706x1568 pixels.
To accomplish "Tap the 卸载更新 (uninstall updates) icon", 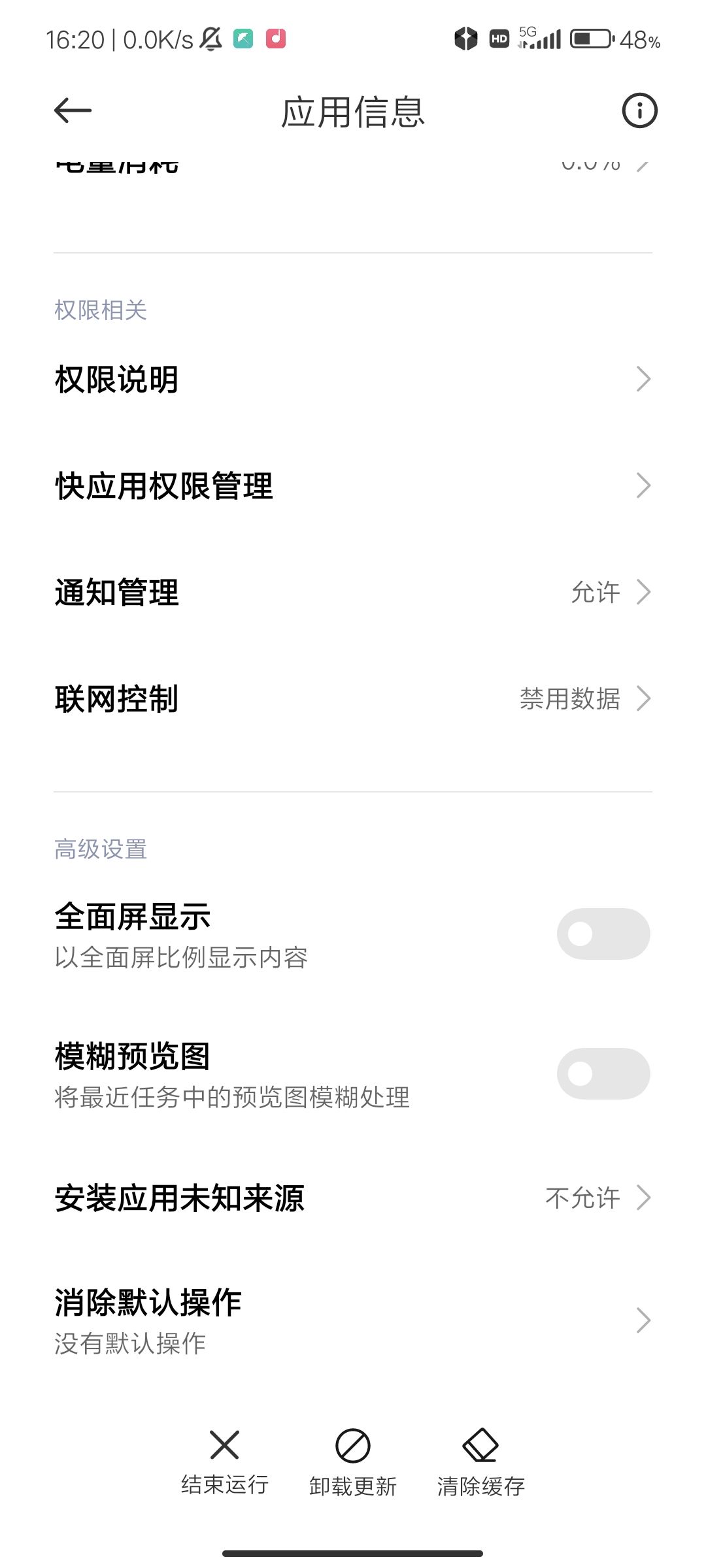I will click(x=352, y=1446).
